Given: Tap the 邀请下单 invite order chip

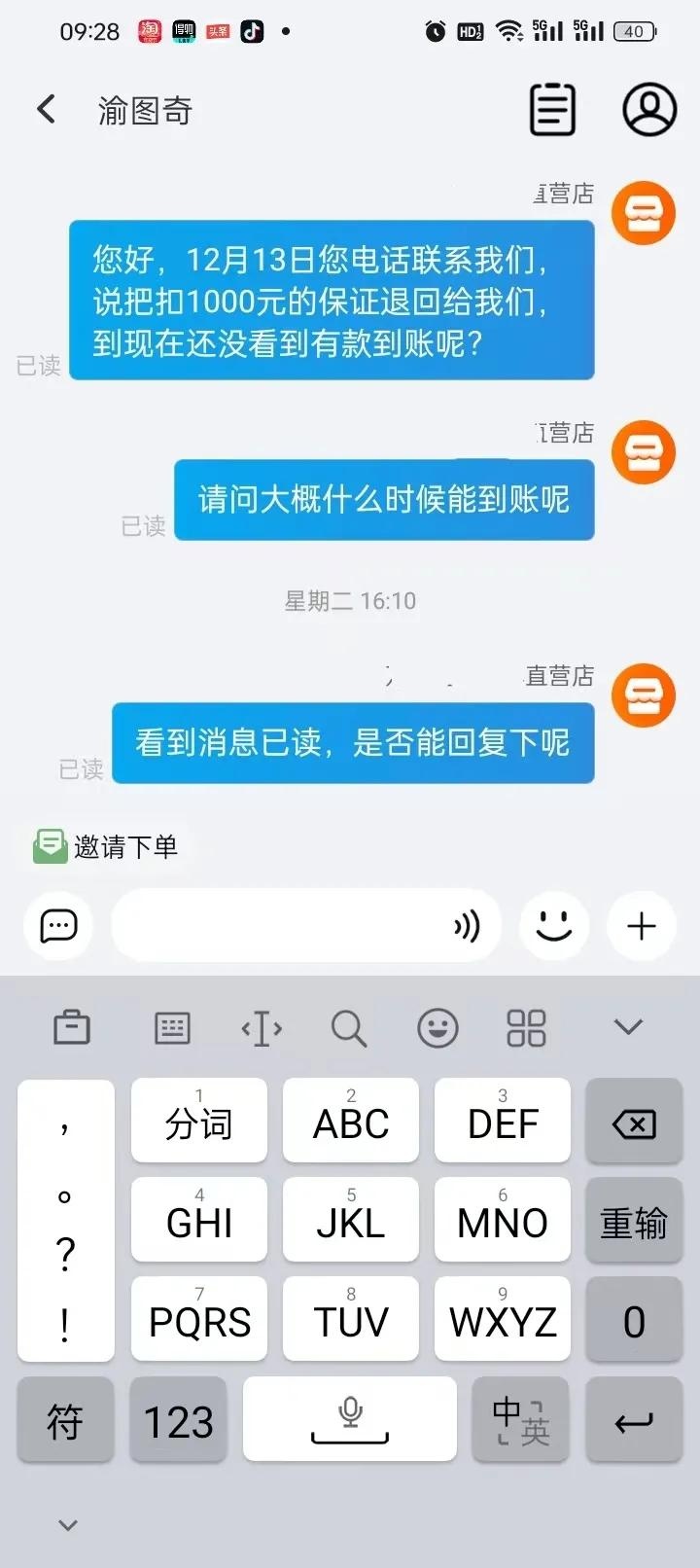Looking at the screenshot, I should pos(107,846).
